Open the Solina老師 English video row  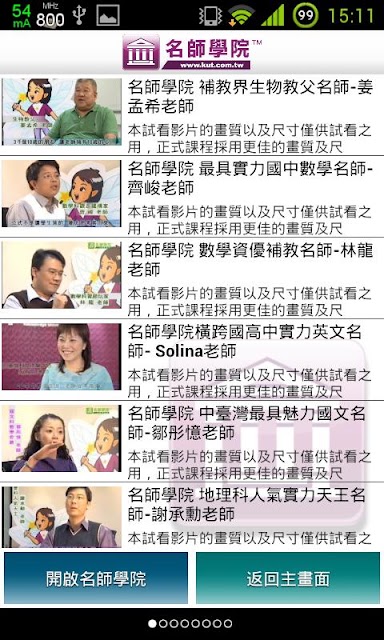192,360
